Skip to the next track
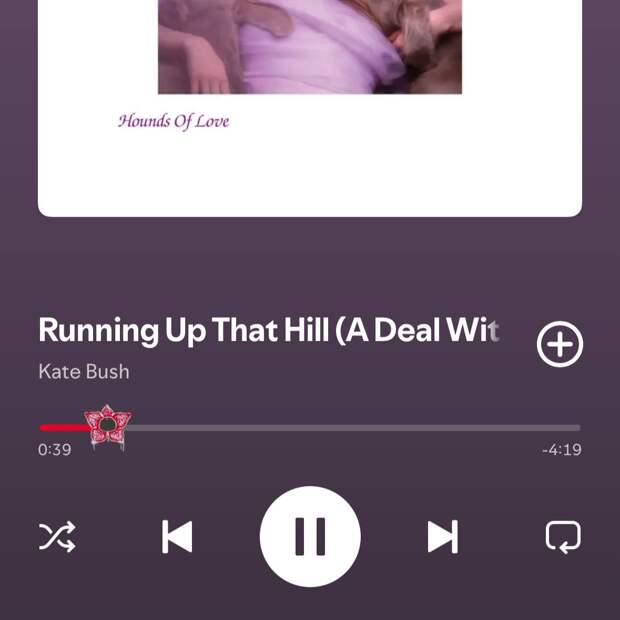The height and width of the screenshot is (620, 620). click(442, 537)
